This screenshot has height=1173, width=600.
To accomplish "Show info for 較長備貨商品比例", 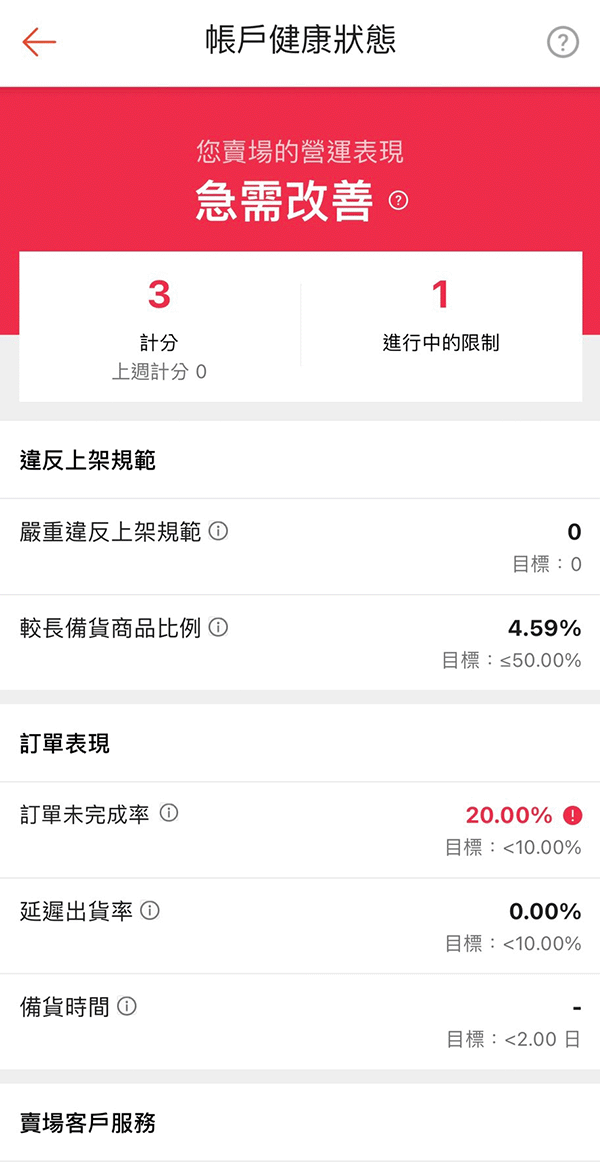I will tap(218, 628).
